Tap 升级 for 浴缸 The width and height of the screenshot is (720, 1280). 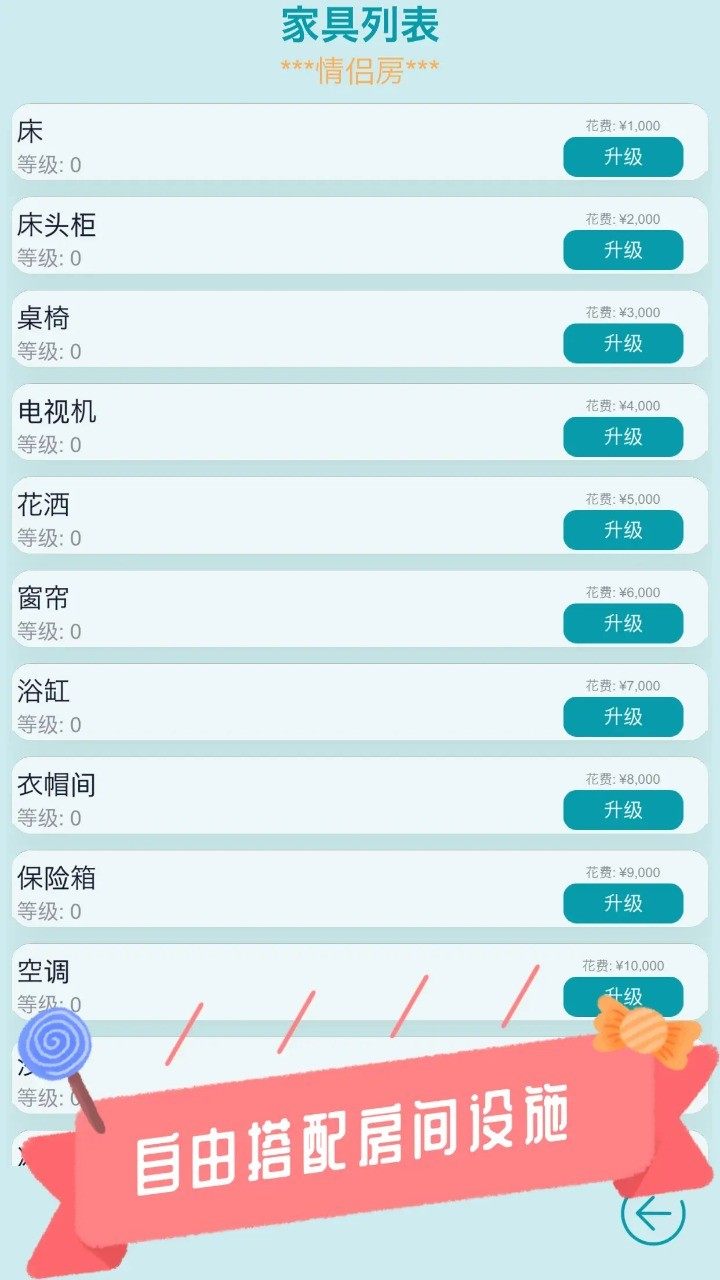(x=623, y=717)
